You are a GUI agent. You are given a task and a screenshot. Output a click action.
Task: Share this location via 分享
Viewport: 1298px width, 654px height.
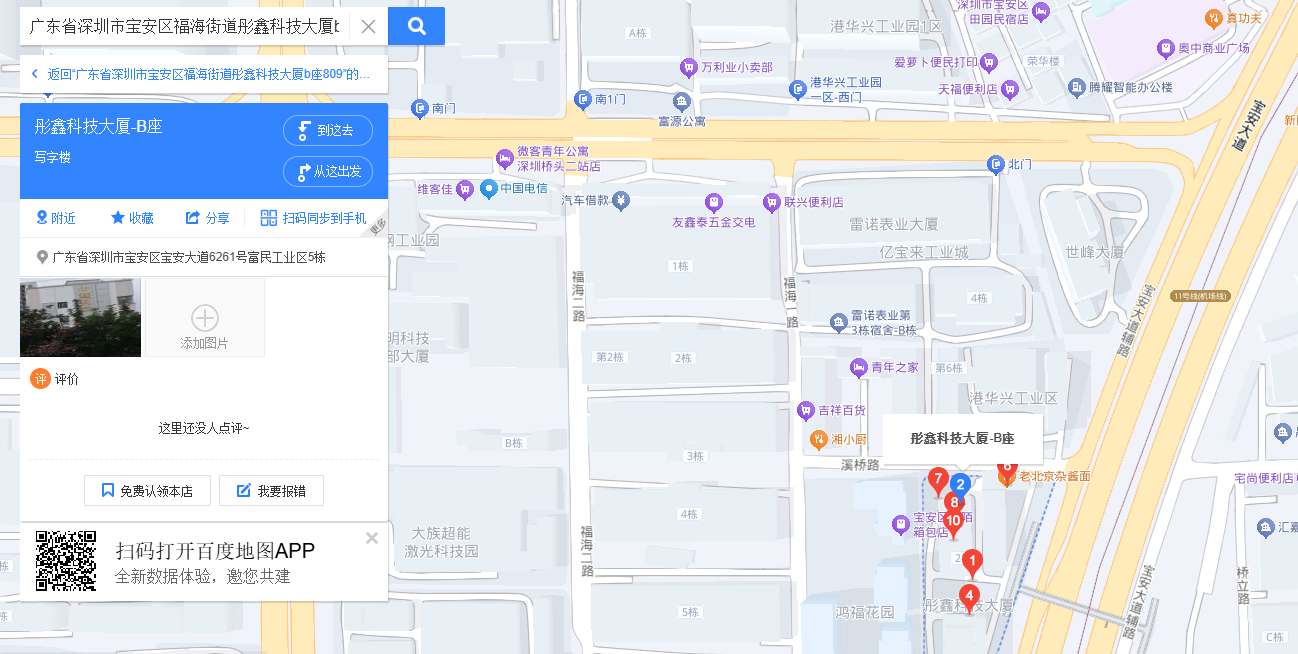pos(207,218)
